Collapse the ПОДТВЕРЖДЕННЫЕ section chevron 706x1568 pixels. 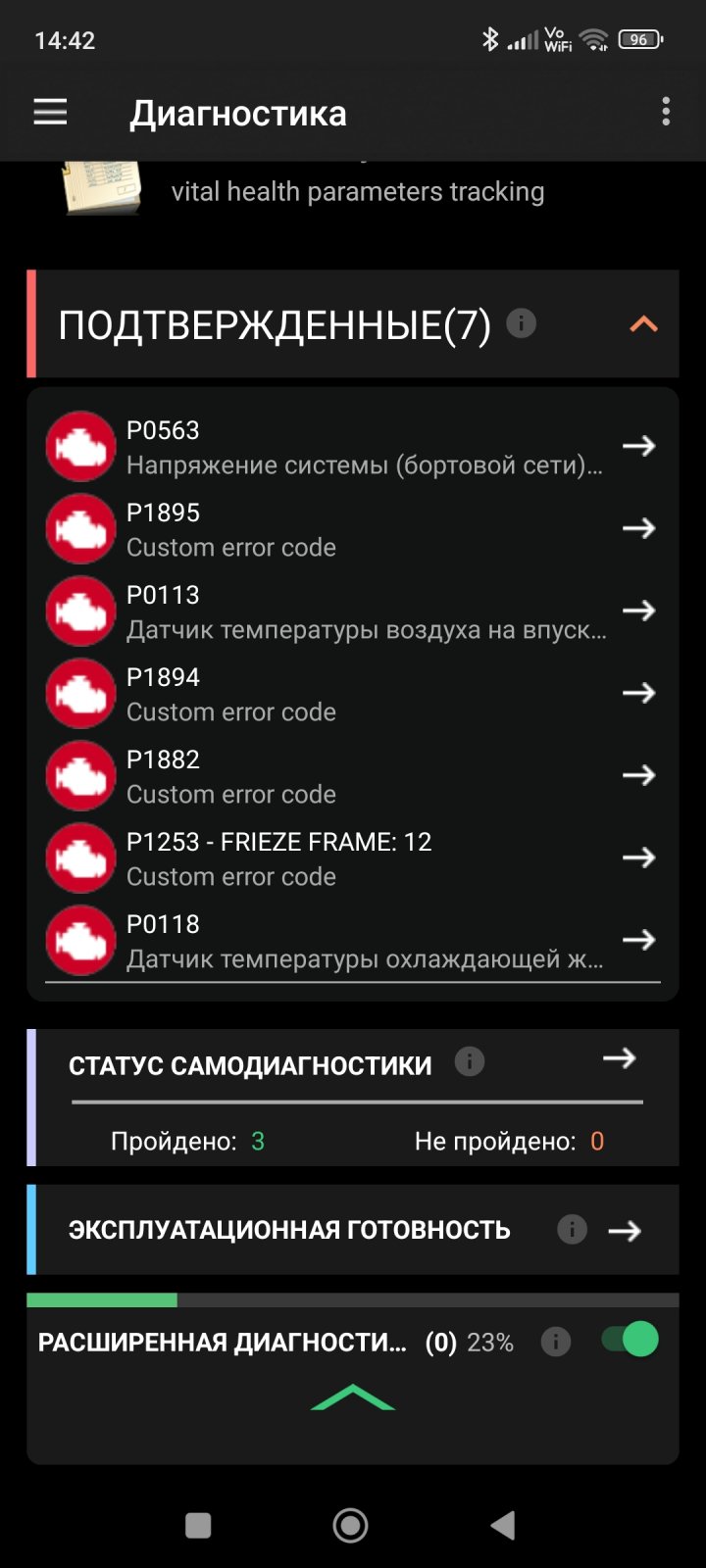point(643,323)
